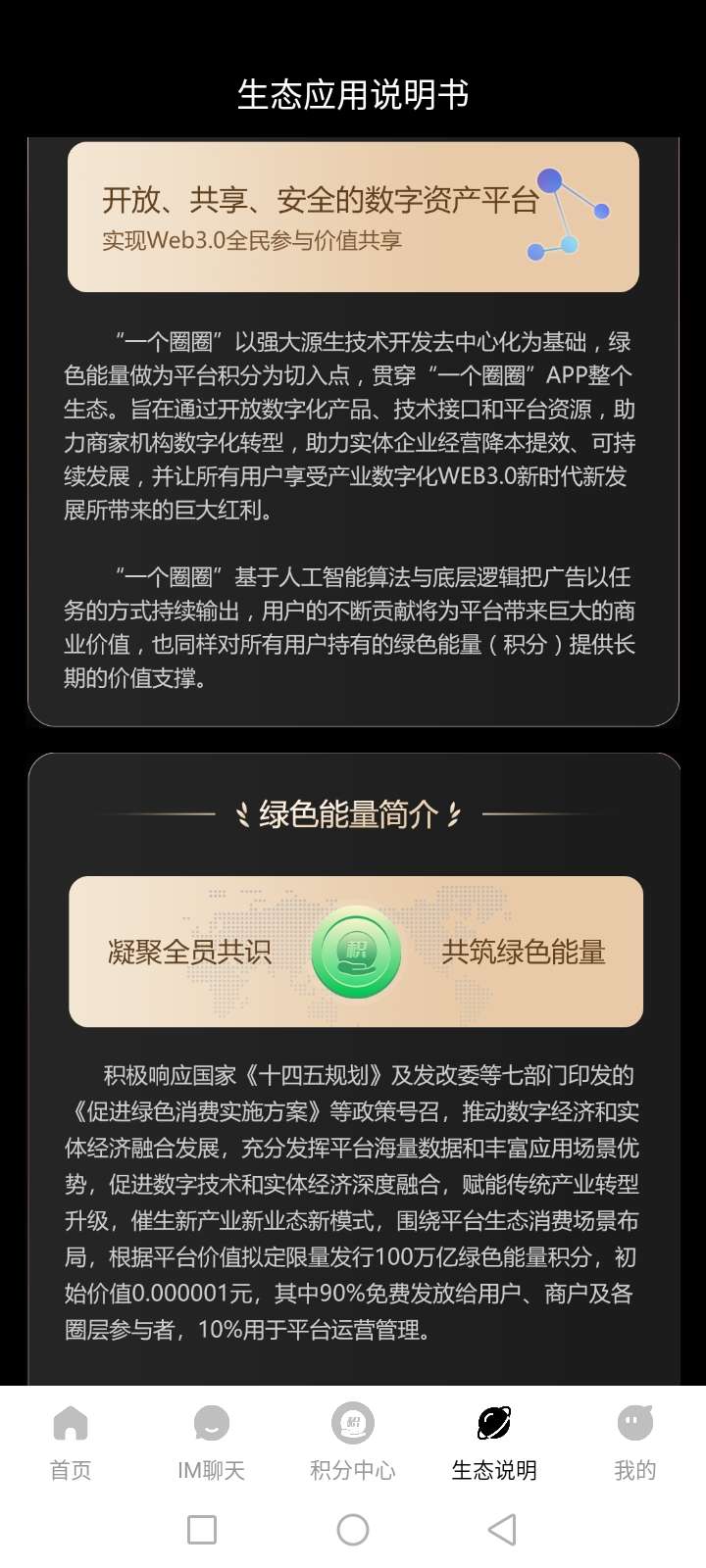Image resolution: width=706 pixels, height=1568 pixels.
Task: Select the 生态说明 tab
Action: [x=494, y=1443]
